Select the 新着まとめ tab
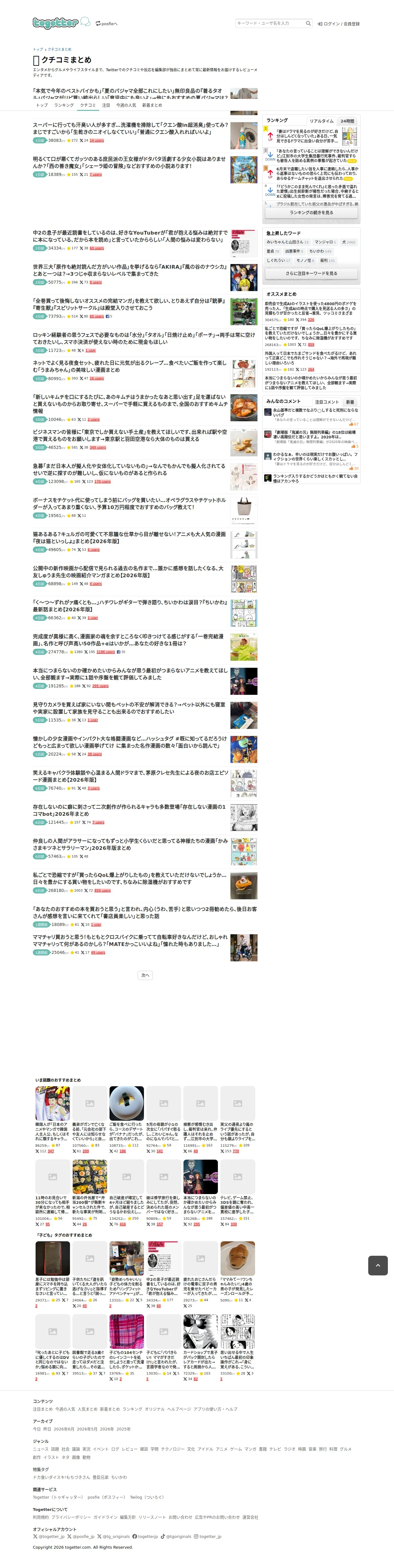 152,105
